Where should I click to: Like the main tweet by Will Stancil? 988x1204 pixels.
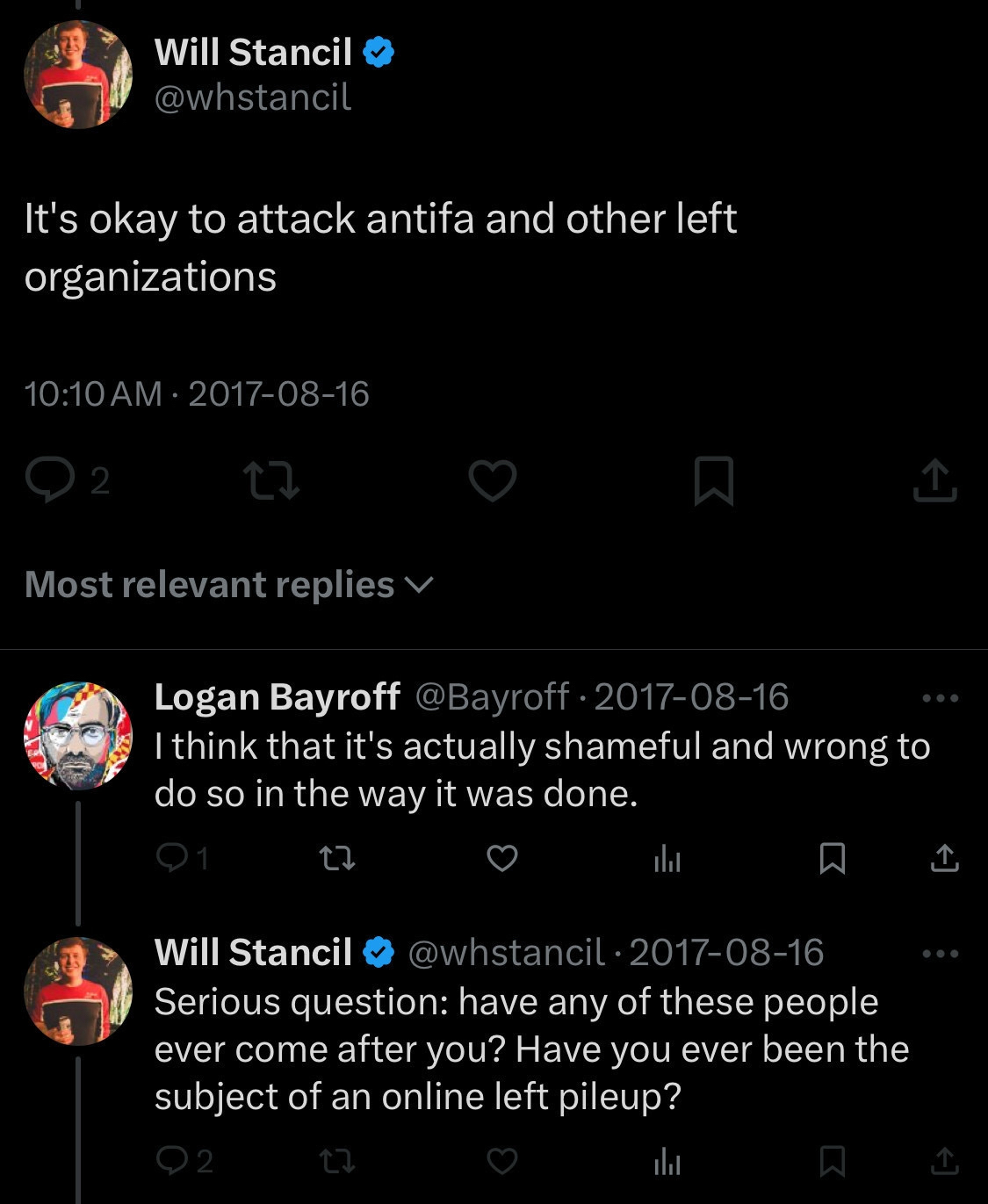pos(492,481)
